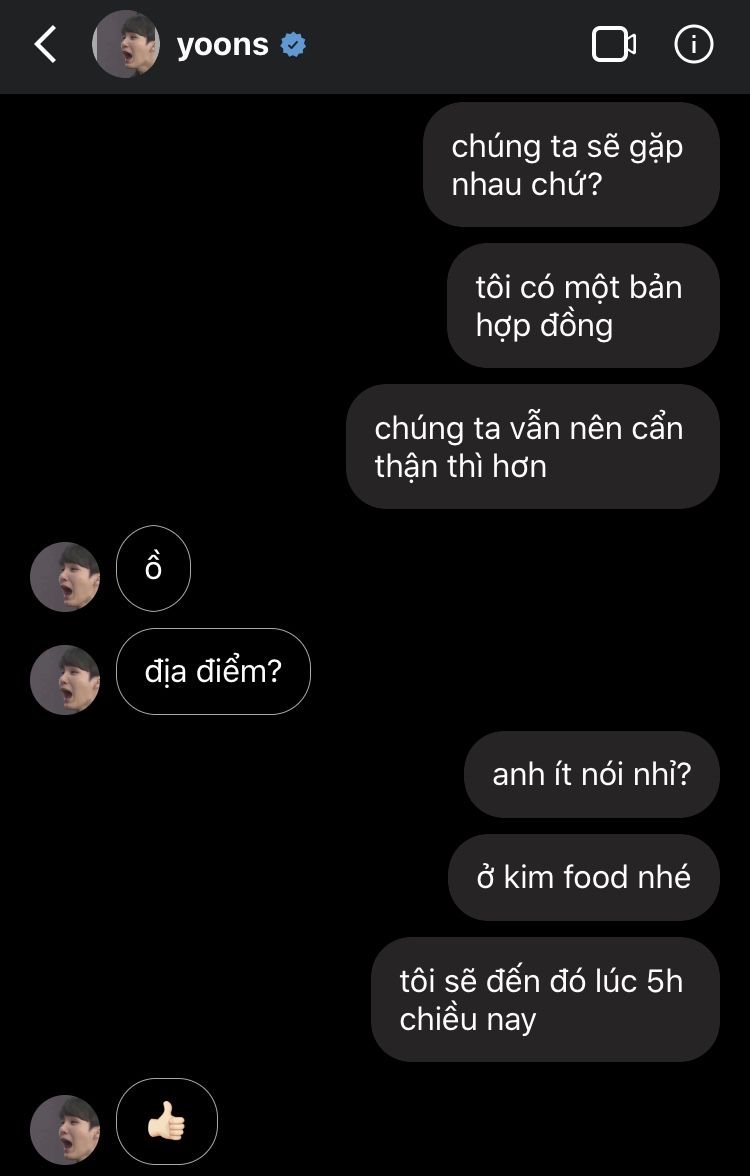
Task: Tap yoons avatar in the header
Action: click(x=126, y=45)
